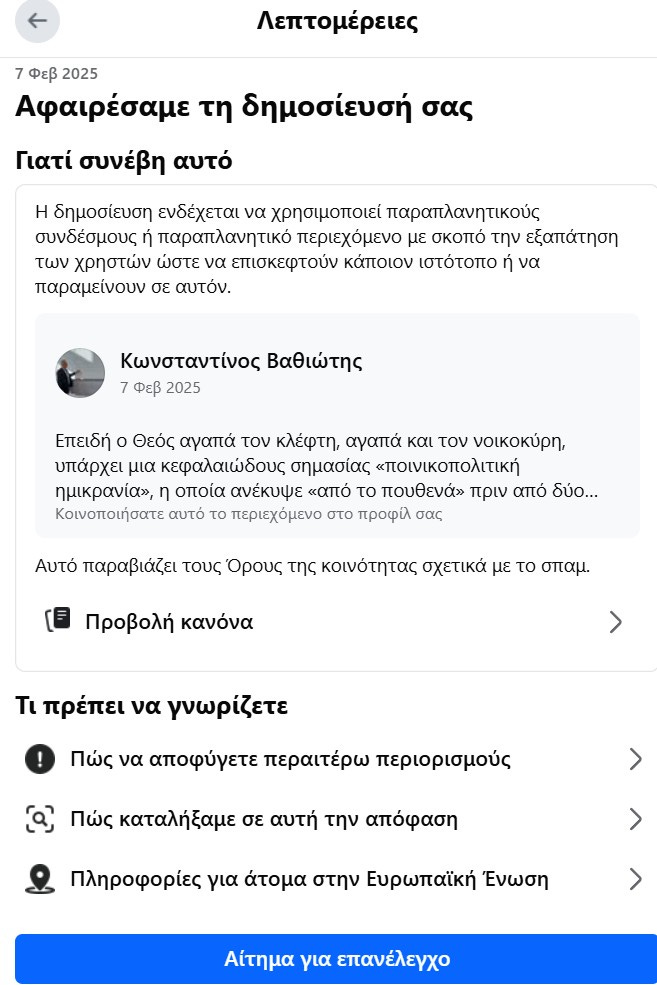657x985 pixels.
Task: Open the removed post by Κωνσταντίνος Βαθιώτης
Action: pos(337,425)
